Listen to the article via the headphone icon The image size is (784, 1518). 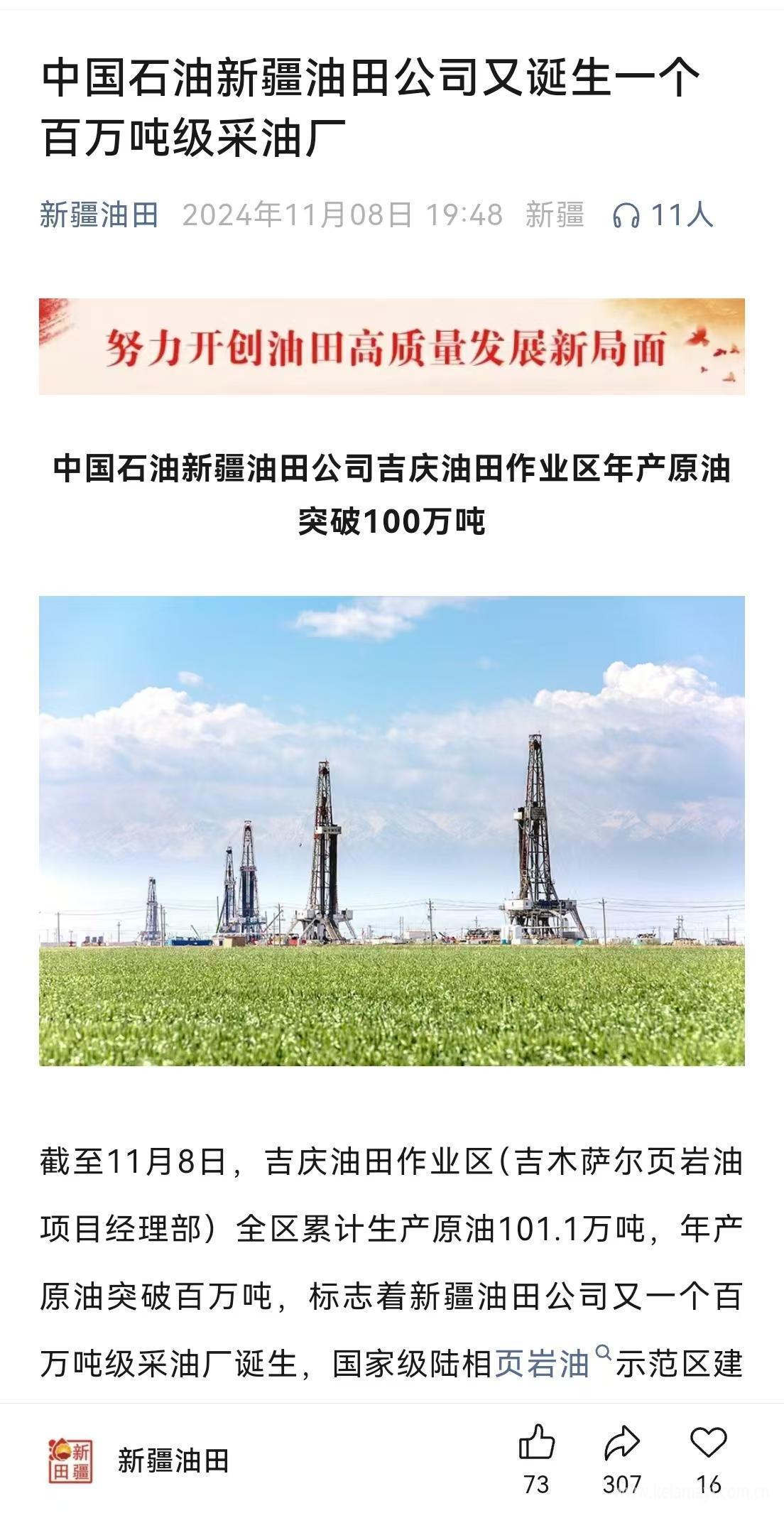point(626,215)
